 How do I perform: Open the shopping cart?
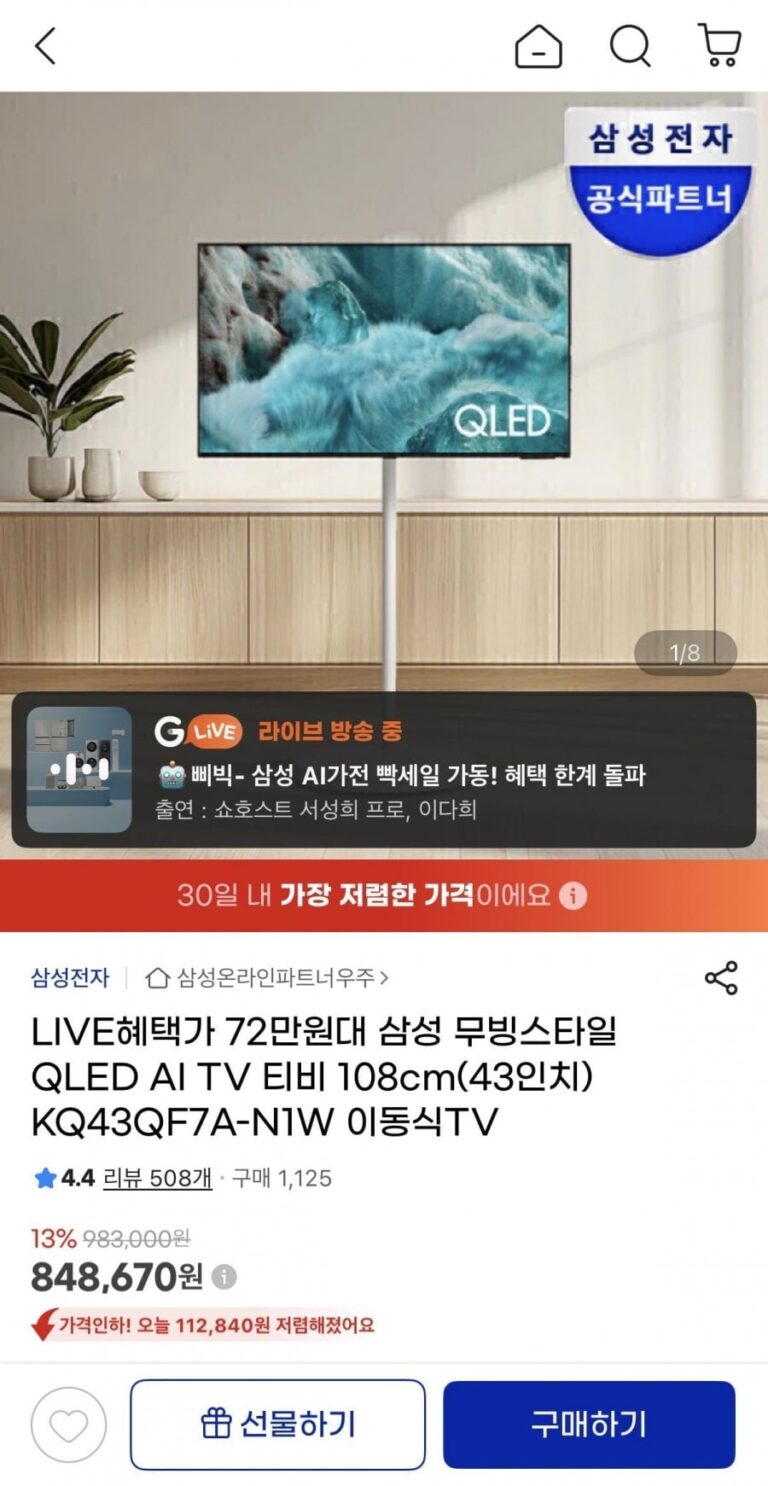[x=719, y=46]
